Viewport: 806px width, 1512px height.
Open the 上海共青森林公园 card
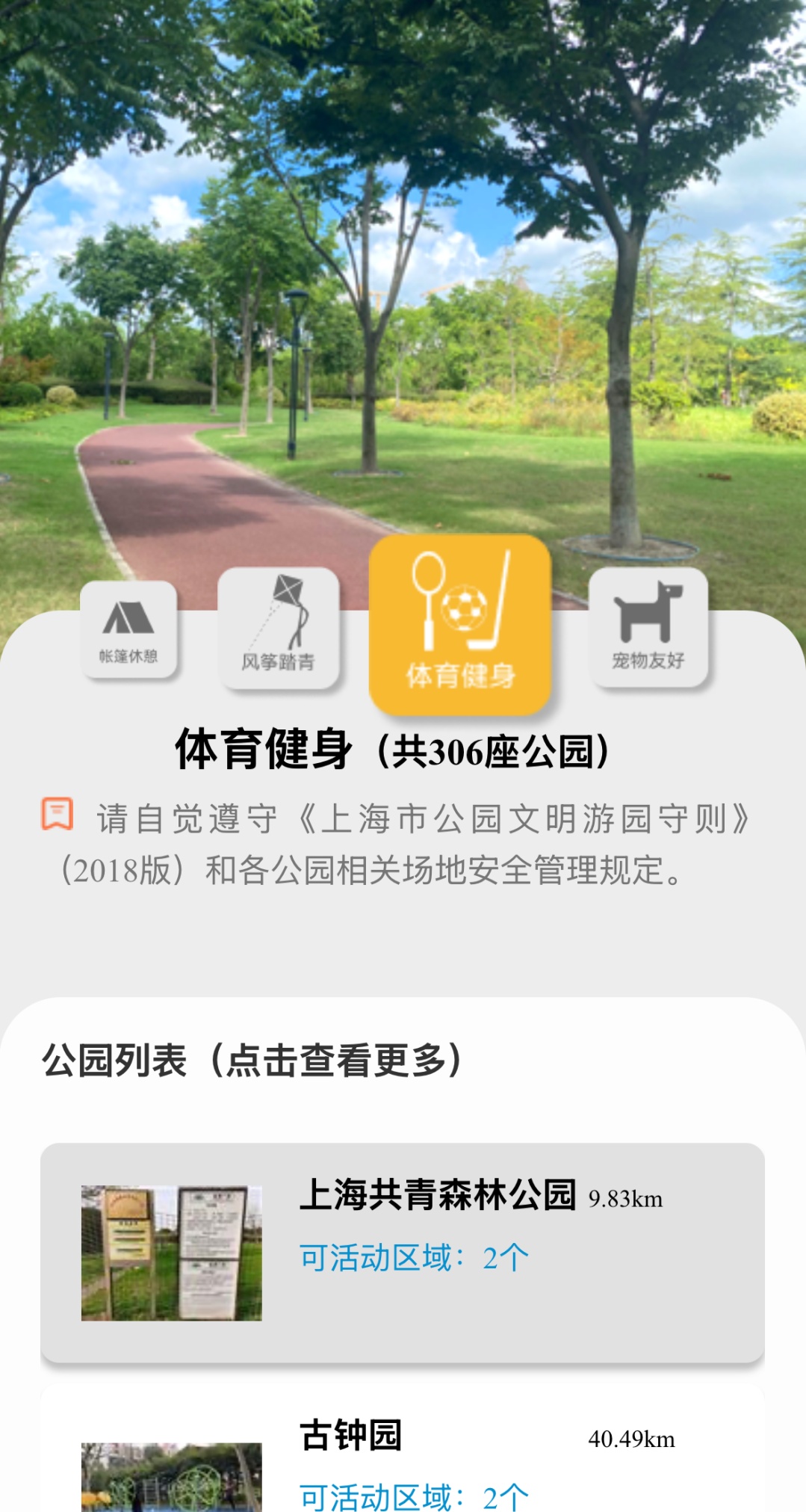402,1252
